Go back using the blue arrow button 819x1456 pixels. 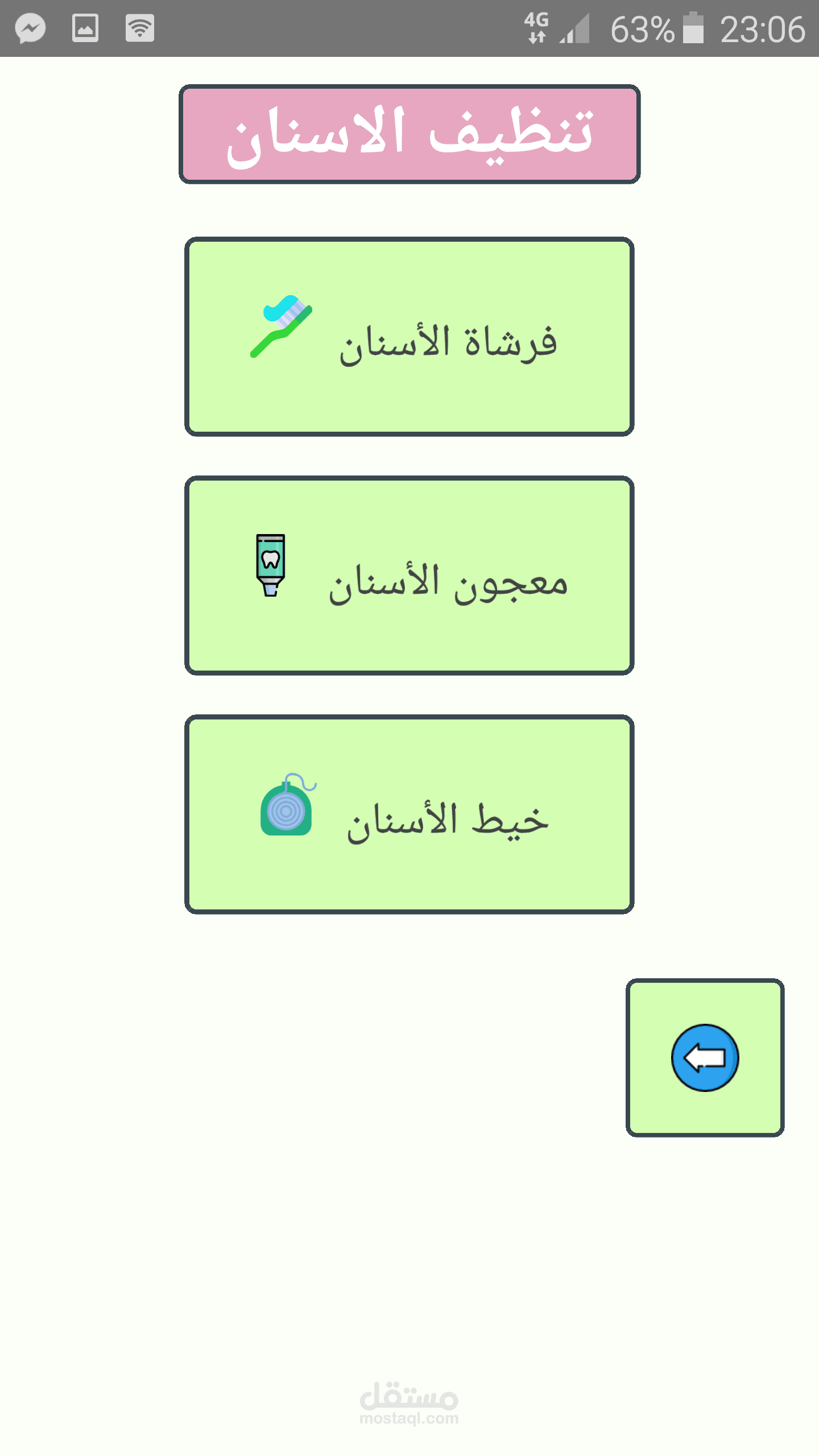coord(705,1057)
